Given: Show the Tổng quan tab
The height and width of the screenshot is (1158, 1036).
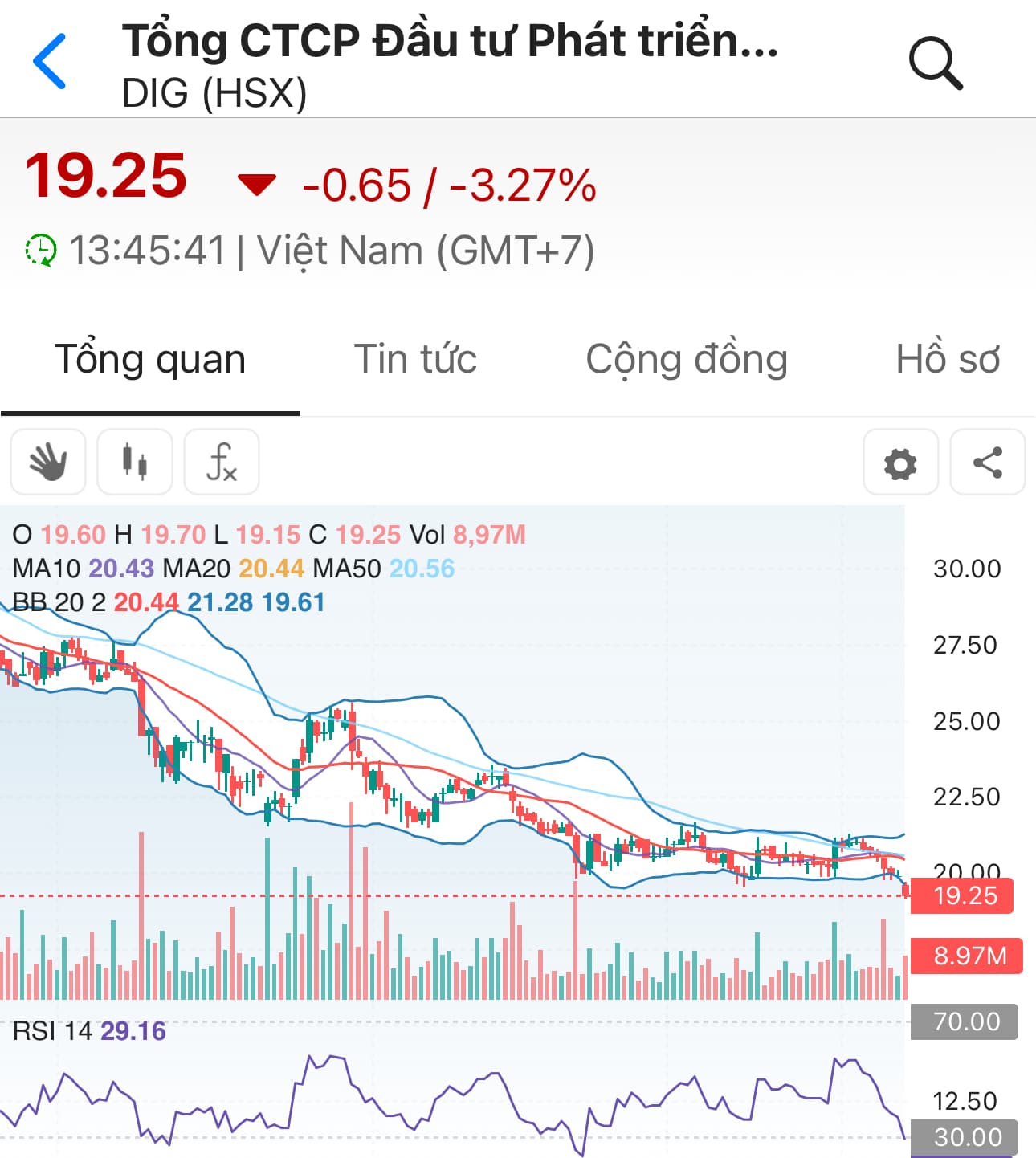Looking at the screenshot, I should point(150,359).
